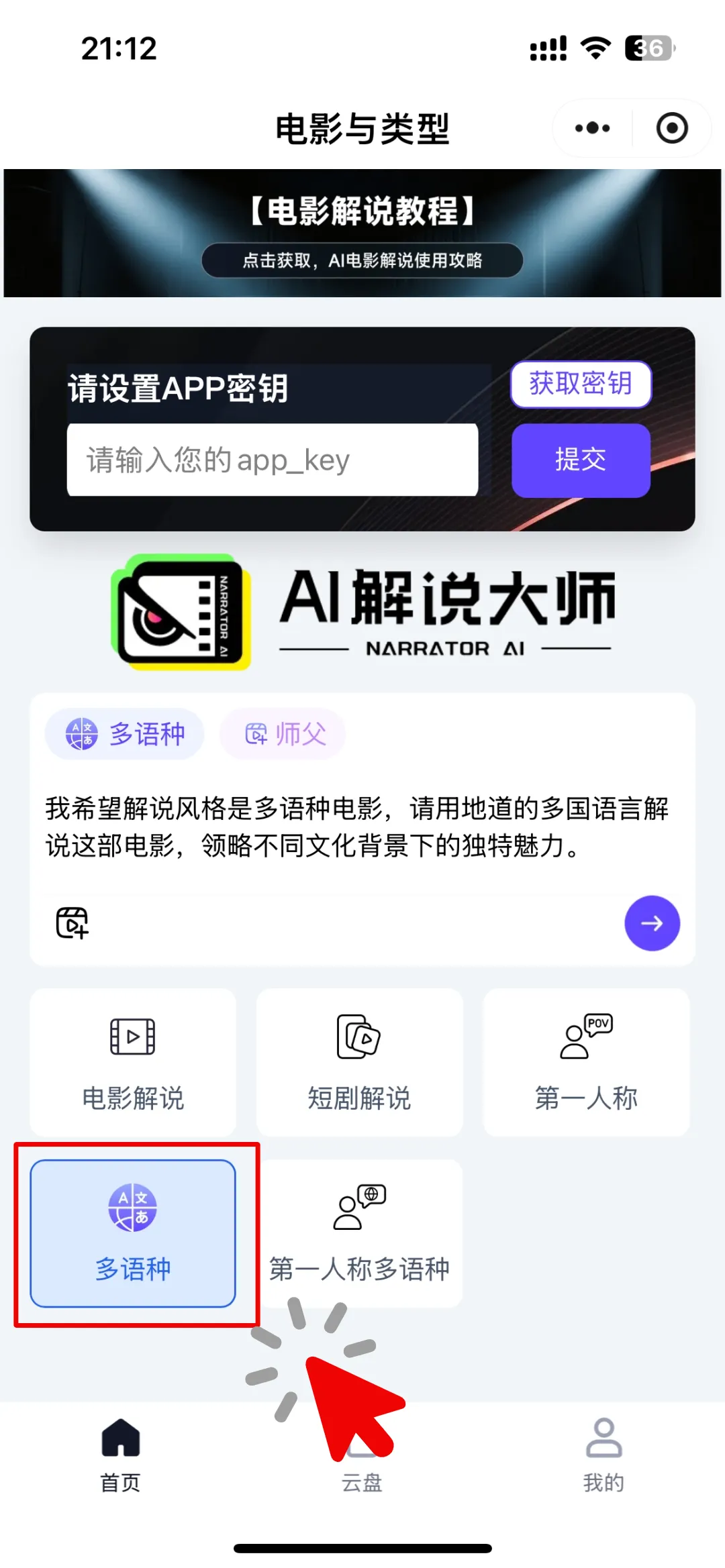Select the 多语种 card in the grid
725x1568 pixels.
[x=133, y=1233]
